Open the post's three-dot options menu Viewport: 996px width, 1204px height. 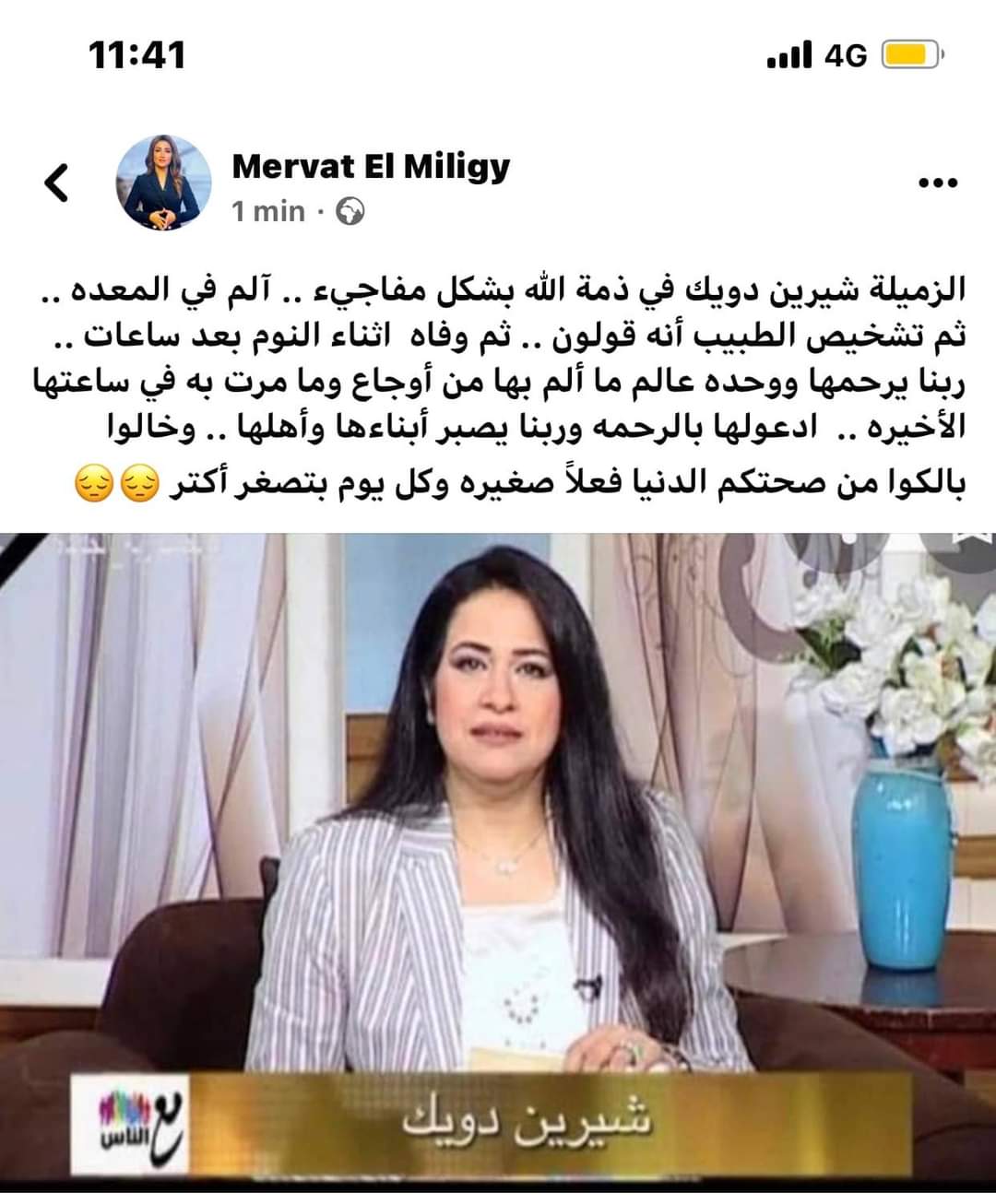click(938, 183)
